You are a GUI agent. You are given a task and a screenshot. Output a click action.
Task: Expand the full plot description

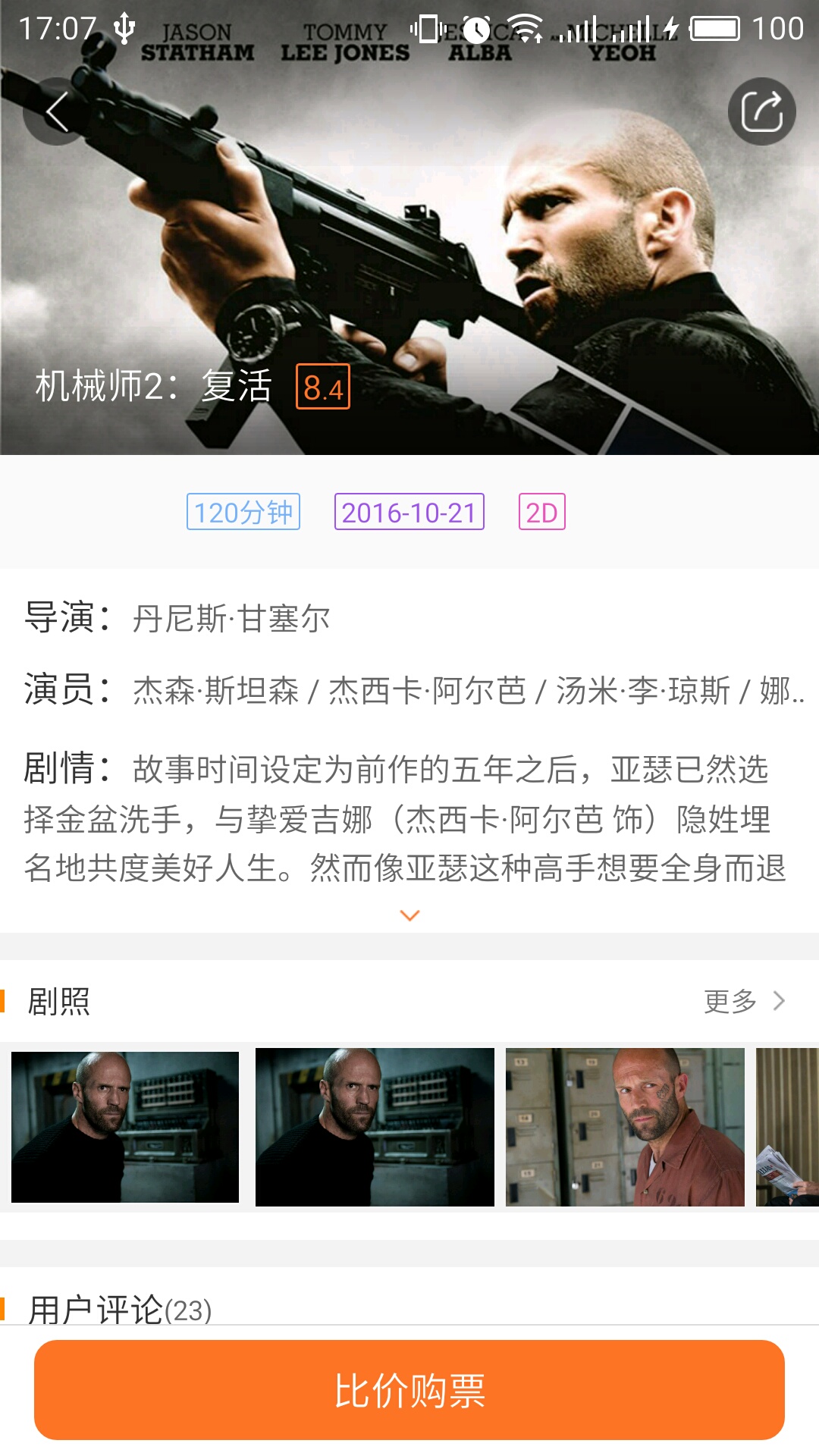point(409,915)
